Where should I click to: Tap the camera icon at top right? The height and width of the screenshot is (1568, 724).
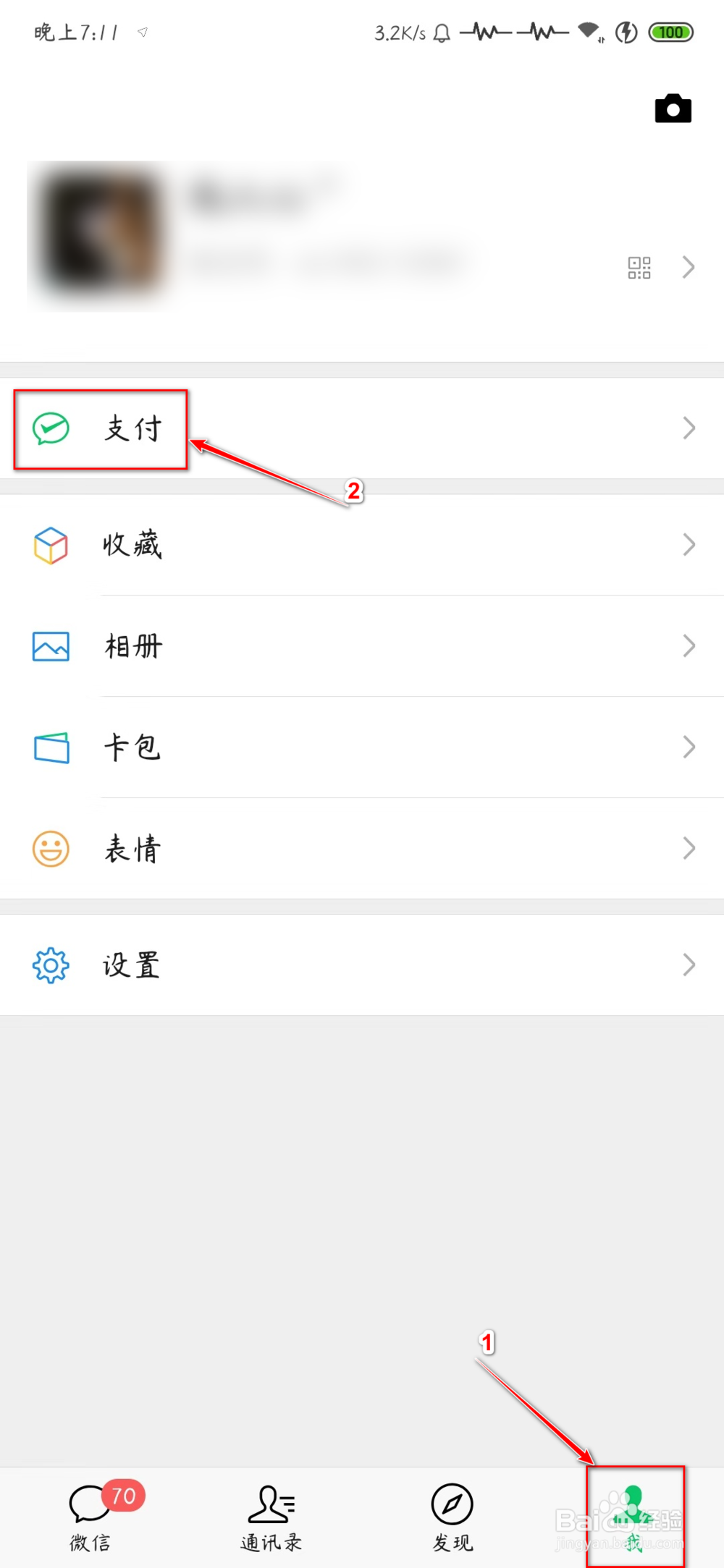pyautogui.click(x=673, y=109)
